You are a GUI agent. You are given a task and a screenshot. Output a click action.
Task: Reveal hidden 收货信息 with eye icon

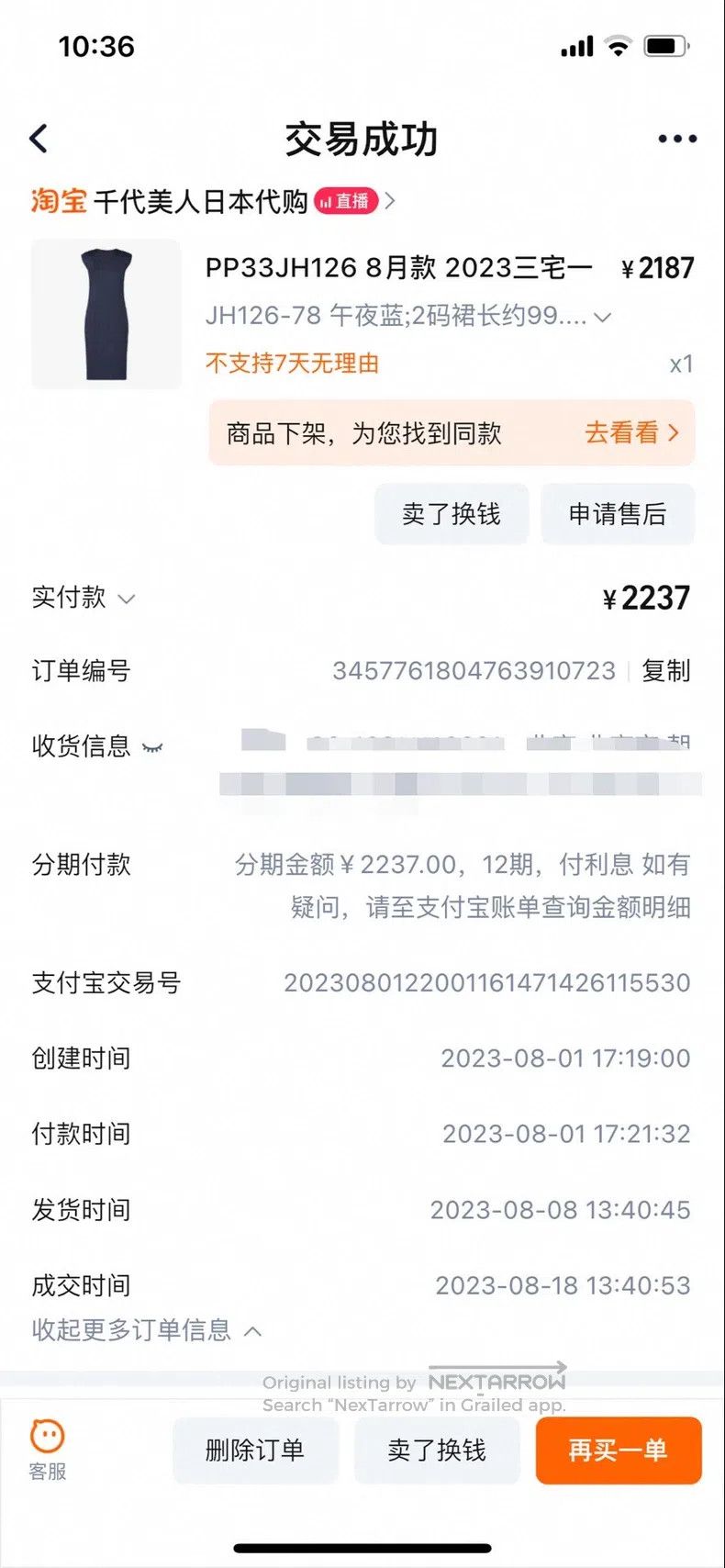(153, 747)
